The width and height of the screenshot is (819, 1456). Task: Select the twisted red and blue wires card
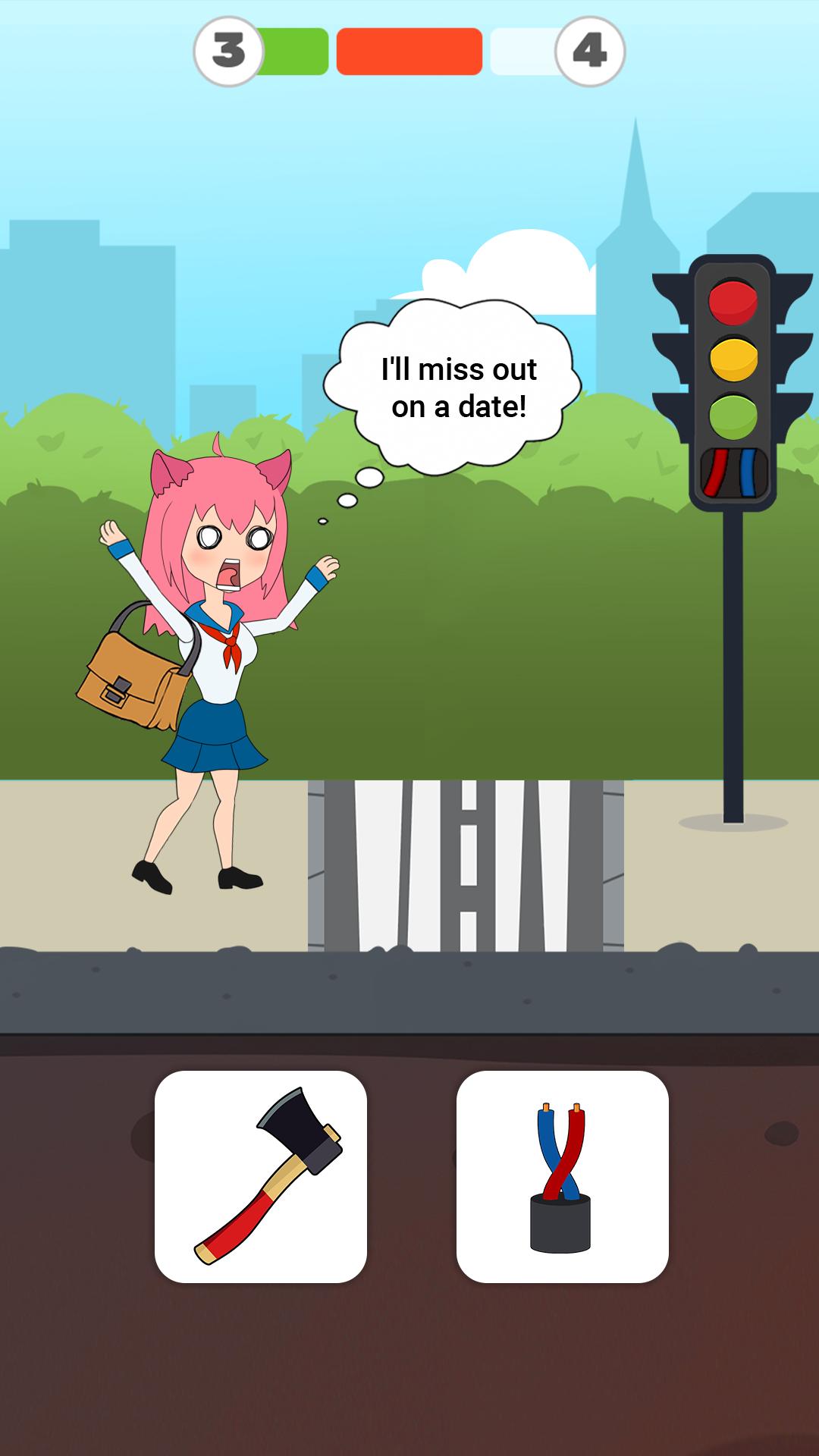pos(562,1176)
